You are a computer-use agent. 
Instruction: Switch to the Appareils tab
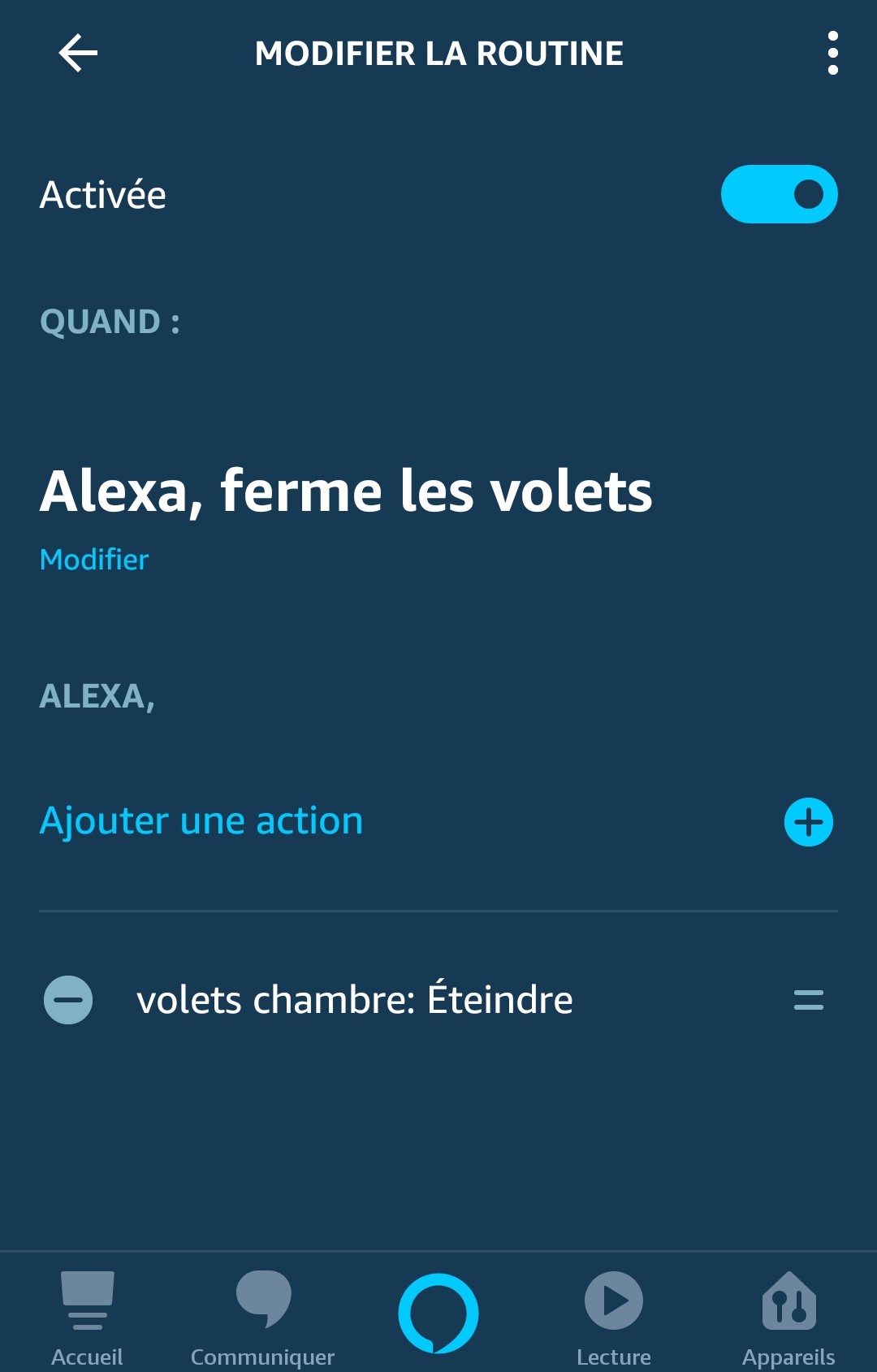(x=788, y=1318)
